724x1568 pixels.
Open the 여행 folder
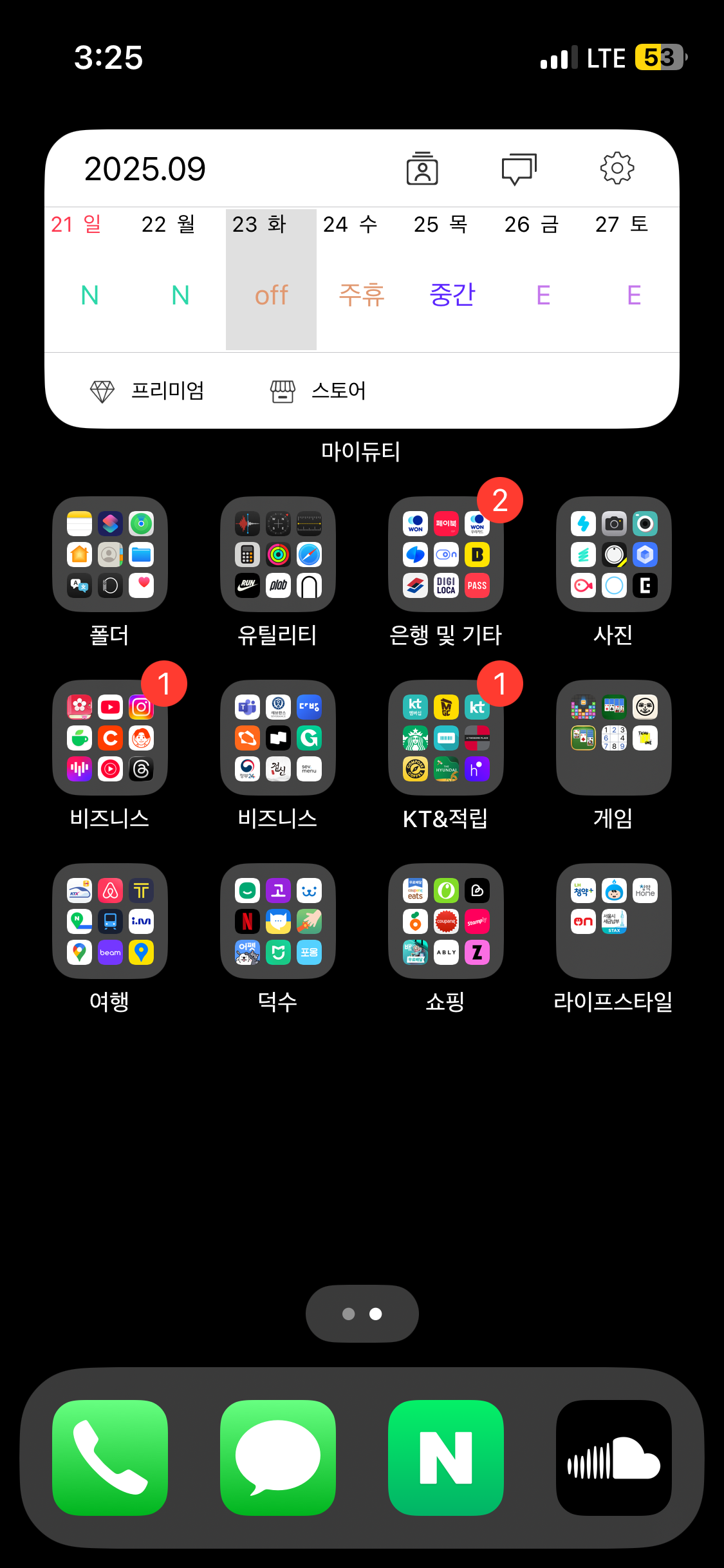click(x=110, y=921)
